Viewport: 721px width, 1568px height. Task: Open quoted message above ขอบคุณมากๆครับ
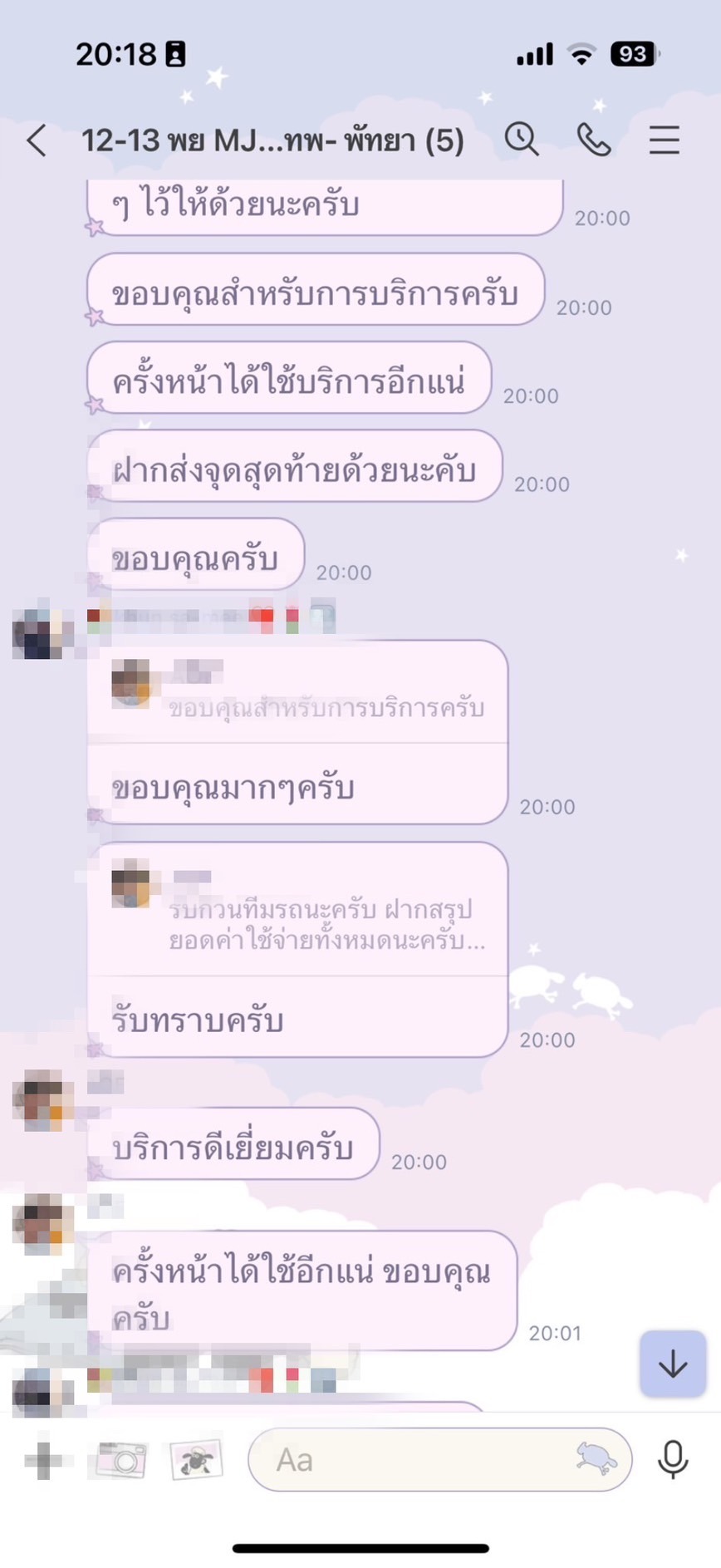pos(297,691)
